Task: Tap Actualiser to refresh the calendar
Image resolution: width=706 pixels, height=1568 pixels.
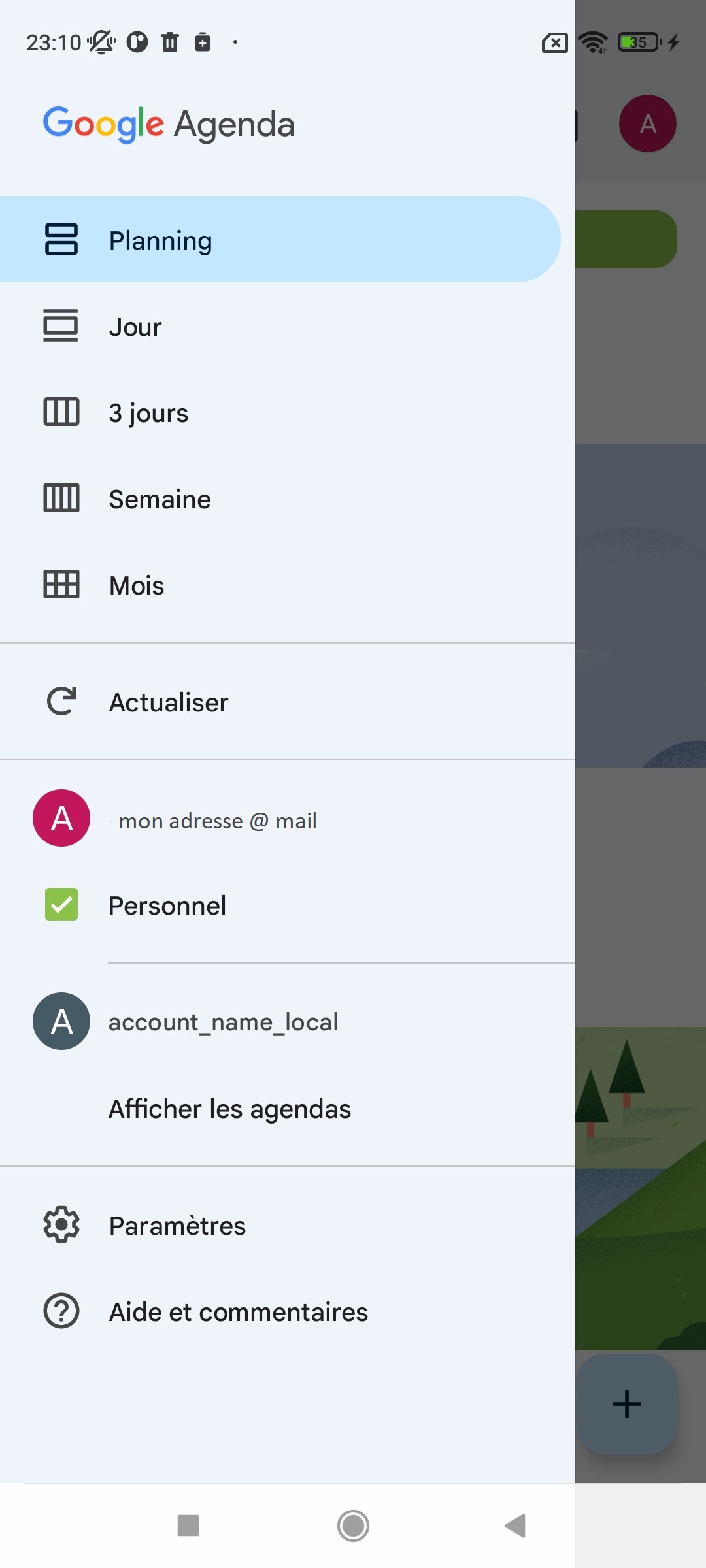Action: coord(288,702)
